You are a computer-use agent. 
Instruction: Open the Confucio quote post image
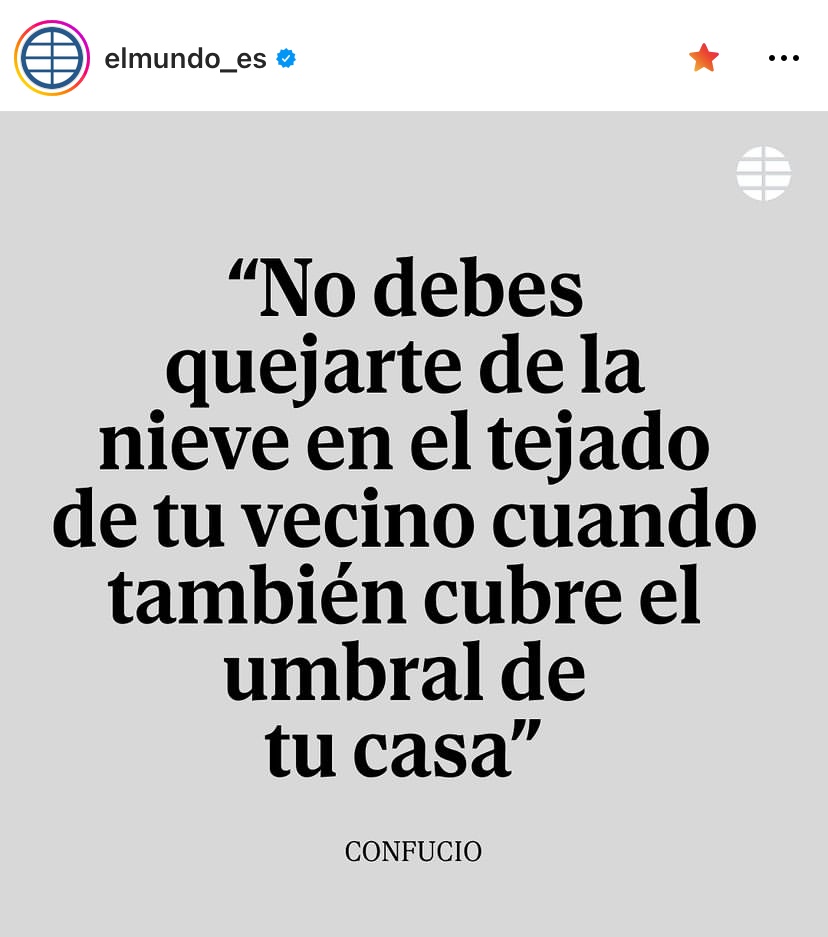click(x=414, y=520)
